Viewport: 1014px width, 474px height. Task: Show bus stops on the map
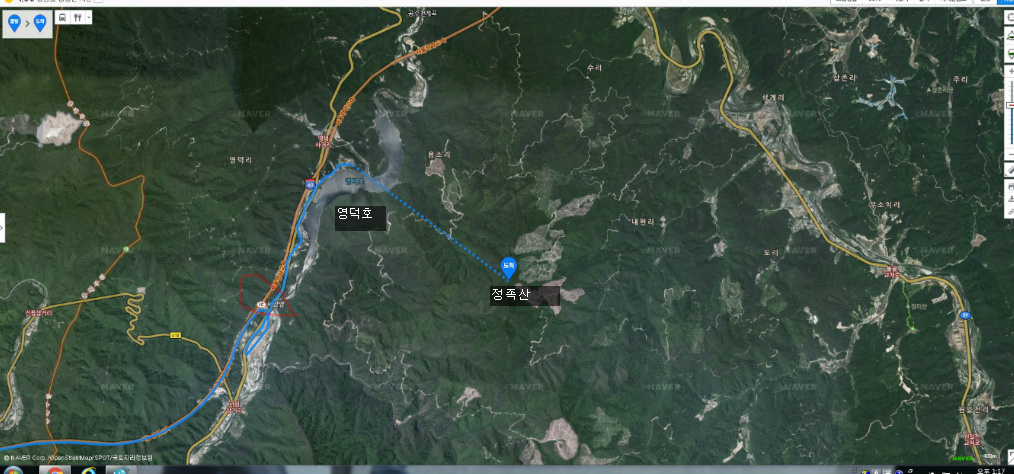62,18
